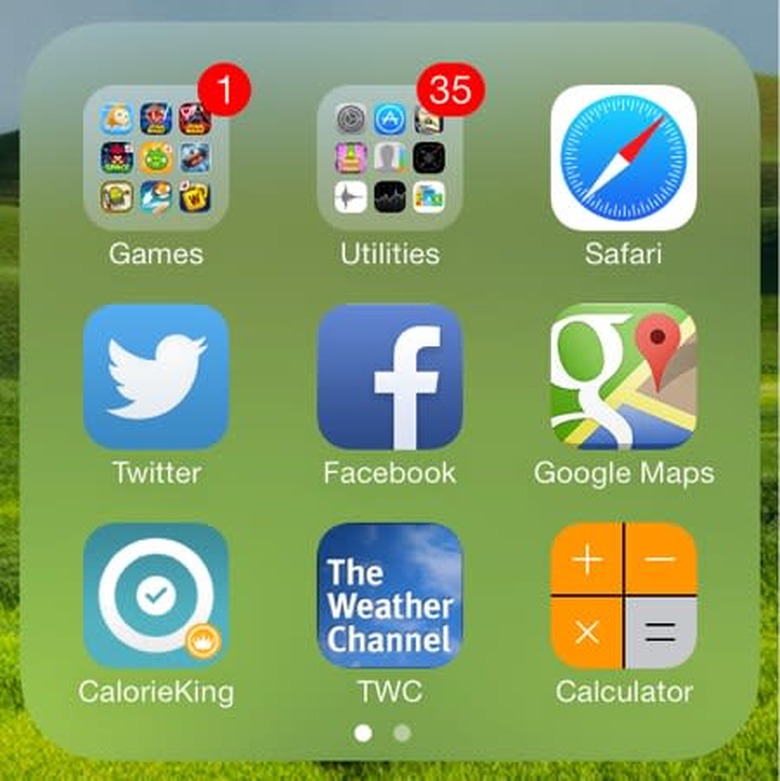Launch the Twitter app
This screenshot has width=780, height=781.
tap(155, 379)
